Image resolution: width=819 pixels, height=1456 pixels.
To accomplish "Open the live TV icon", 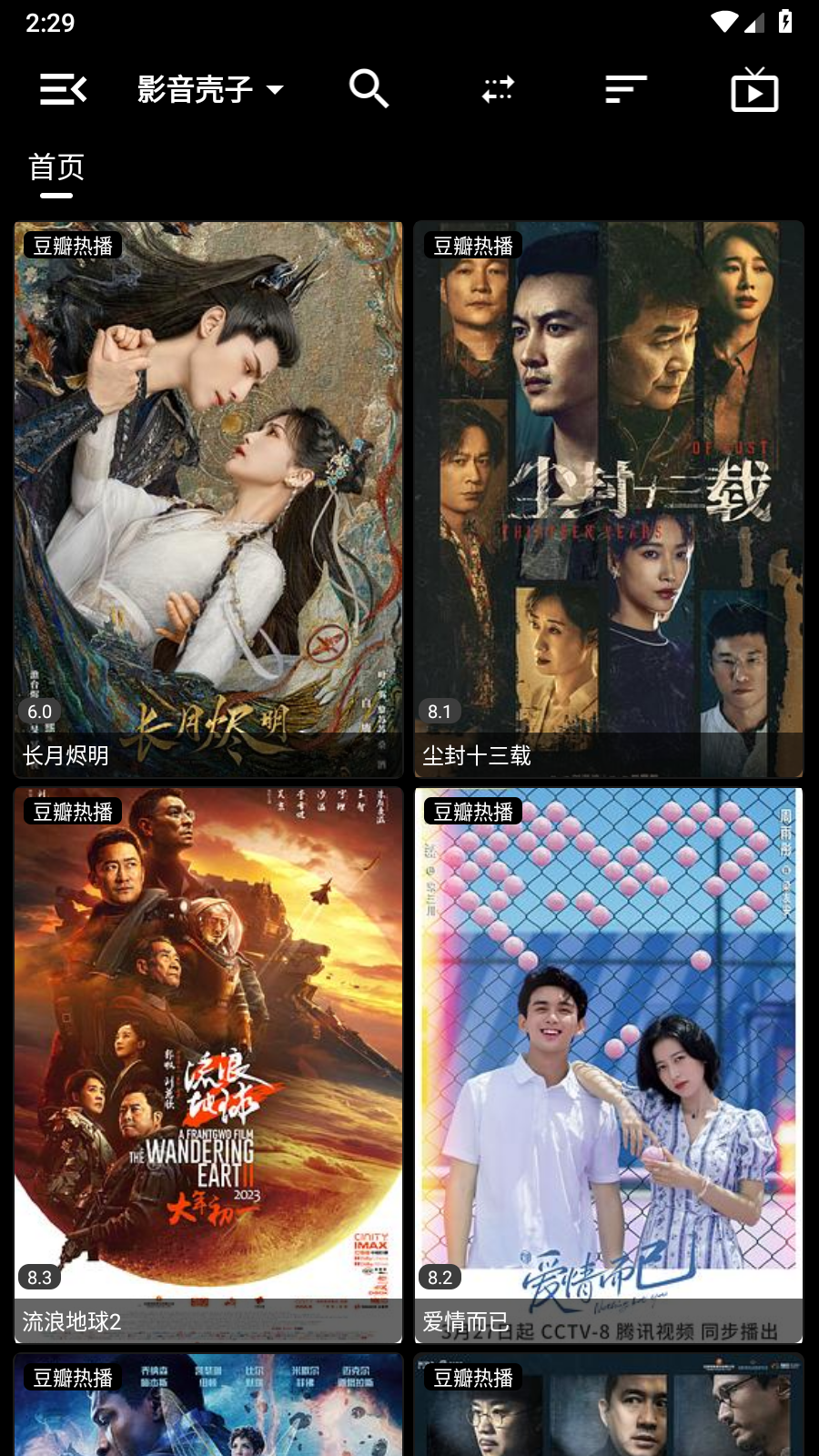I will [x=754, y=89].
